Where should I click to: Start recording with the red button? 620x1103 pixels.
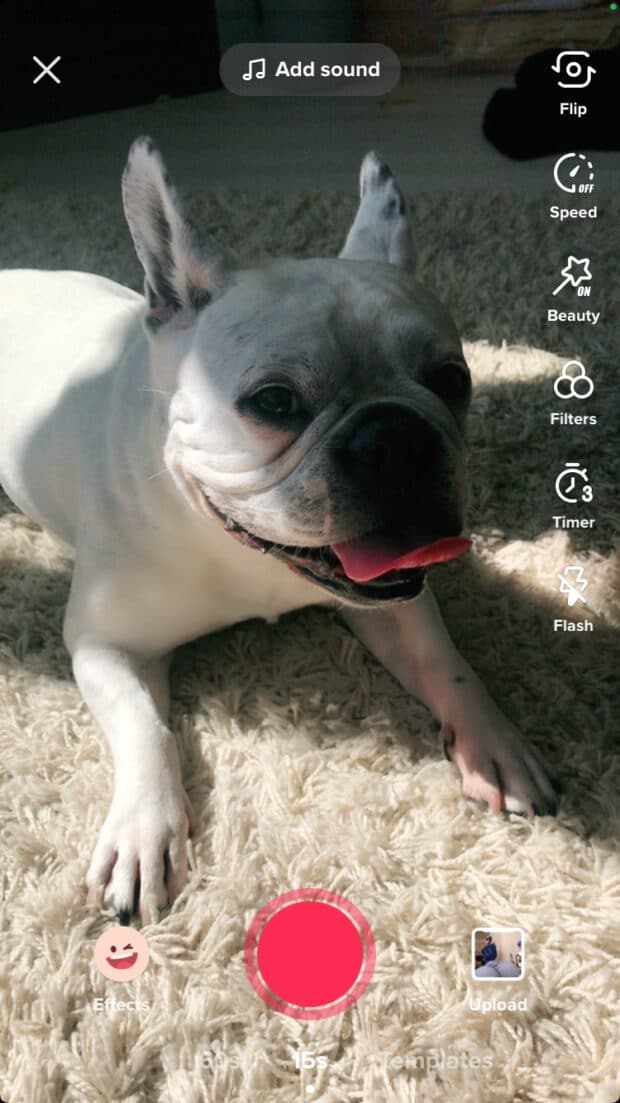(x=310, y=953)
